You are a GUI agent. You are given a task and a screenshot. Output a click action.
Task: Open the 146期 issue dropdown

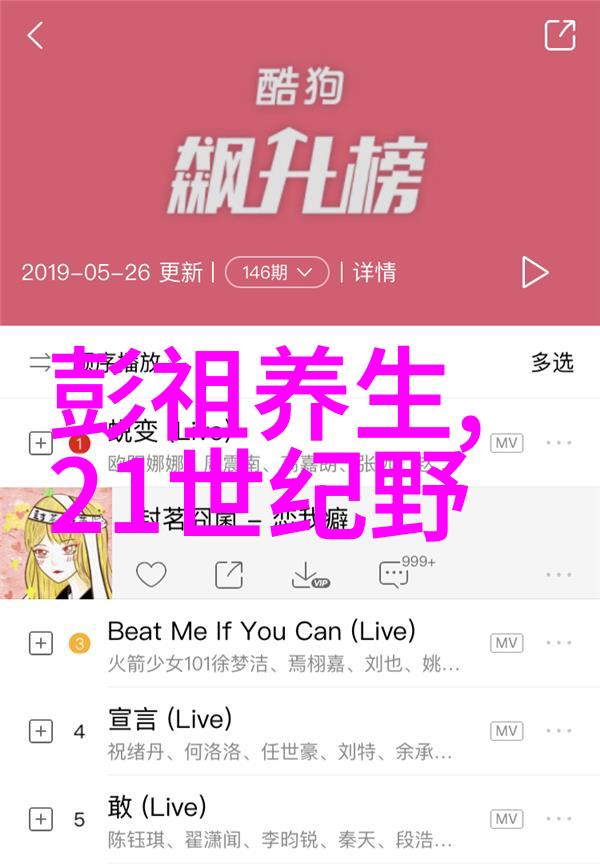277,272
